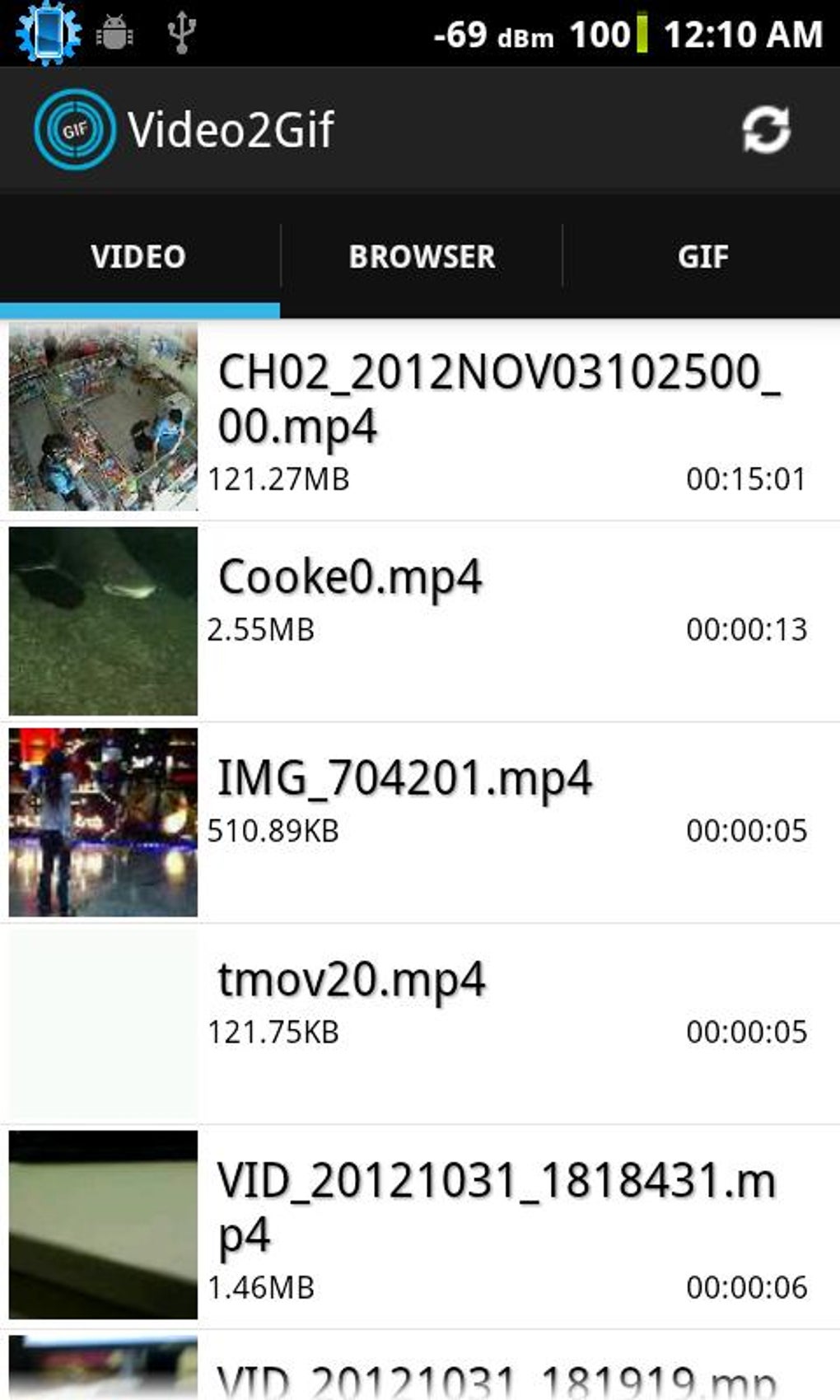
Task: Click the Video2Gif GIF logo icon
Action: coord(74,128)
